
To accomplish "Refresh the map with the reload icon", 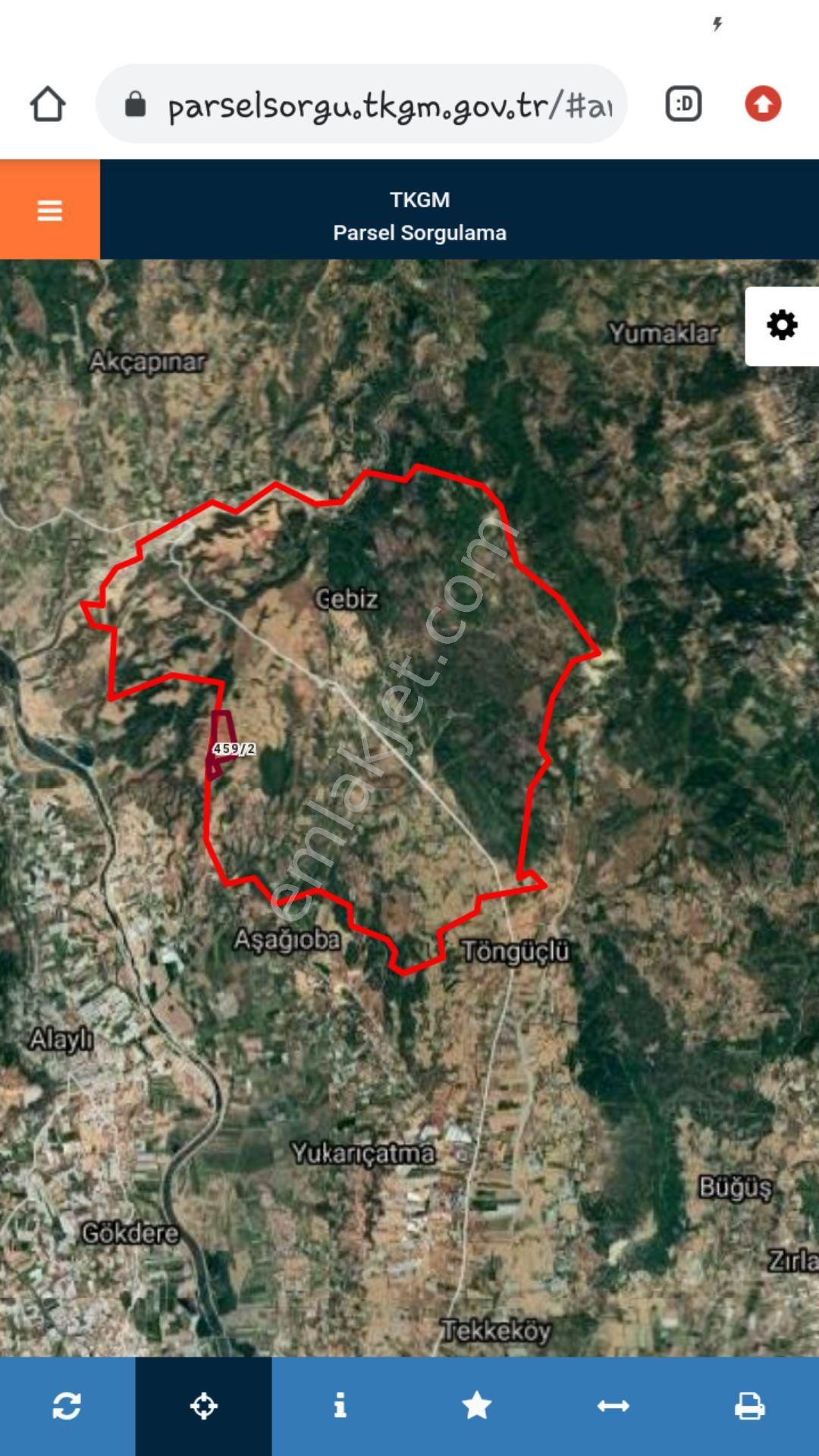I will pos(67,1406).
